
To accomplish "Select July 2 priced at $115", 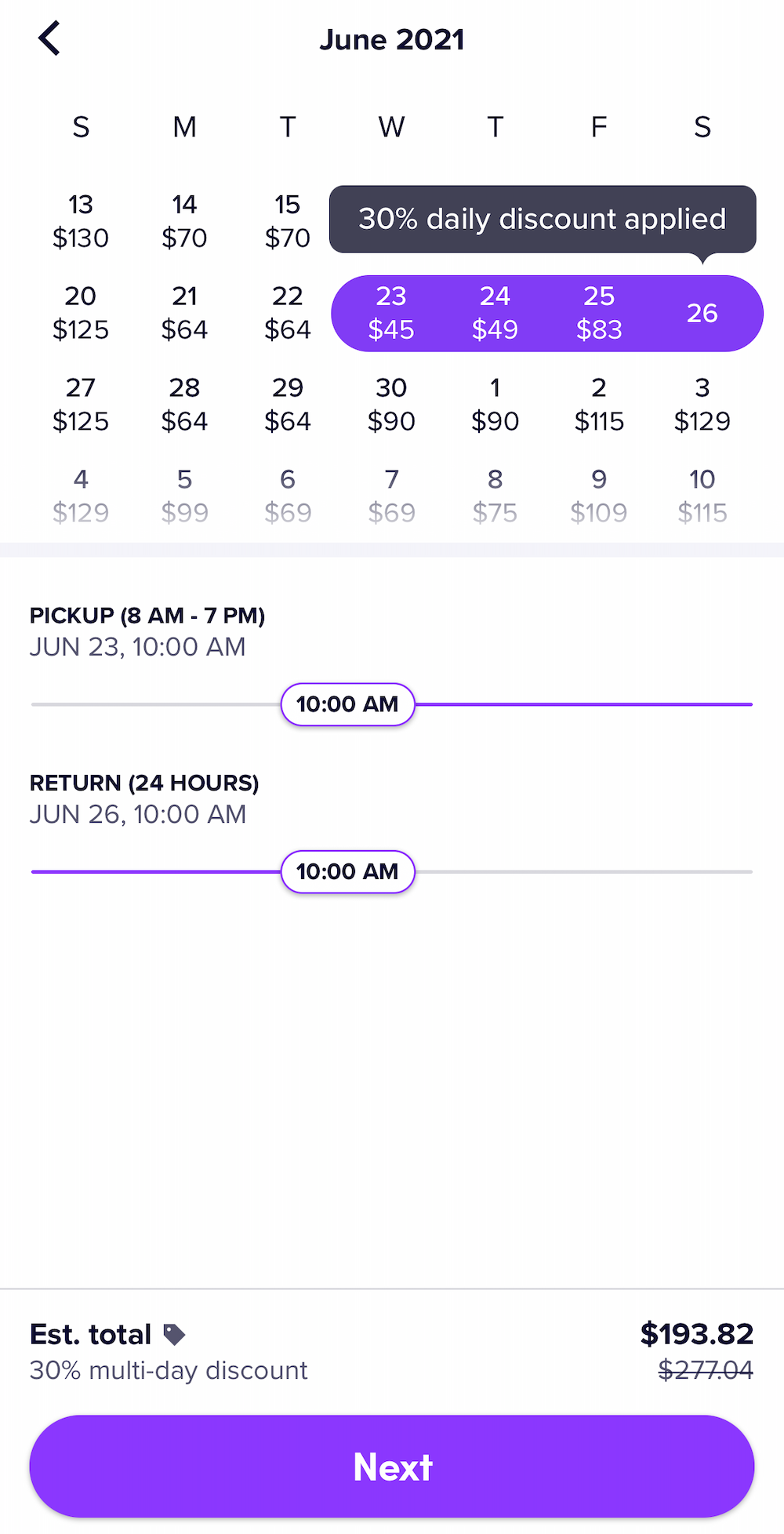I will 599,404.
